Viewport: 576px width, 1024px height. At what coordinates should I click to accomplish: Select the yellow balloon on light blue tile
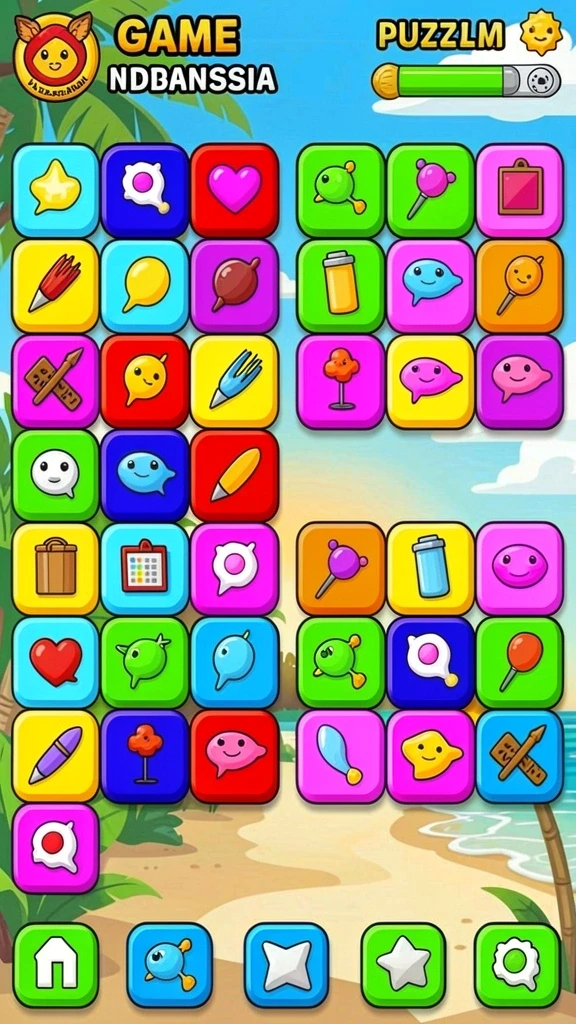[145, 285]
